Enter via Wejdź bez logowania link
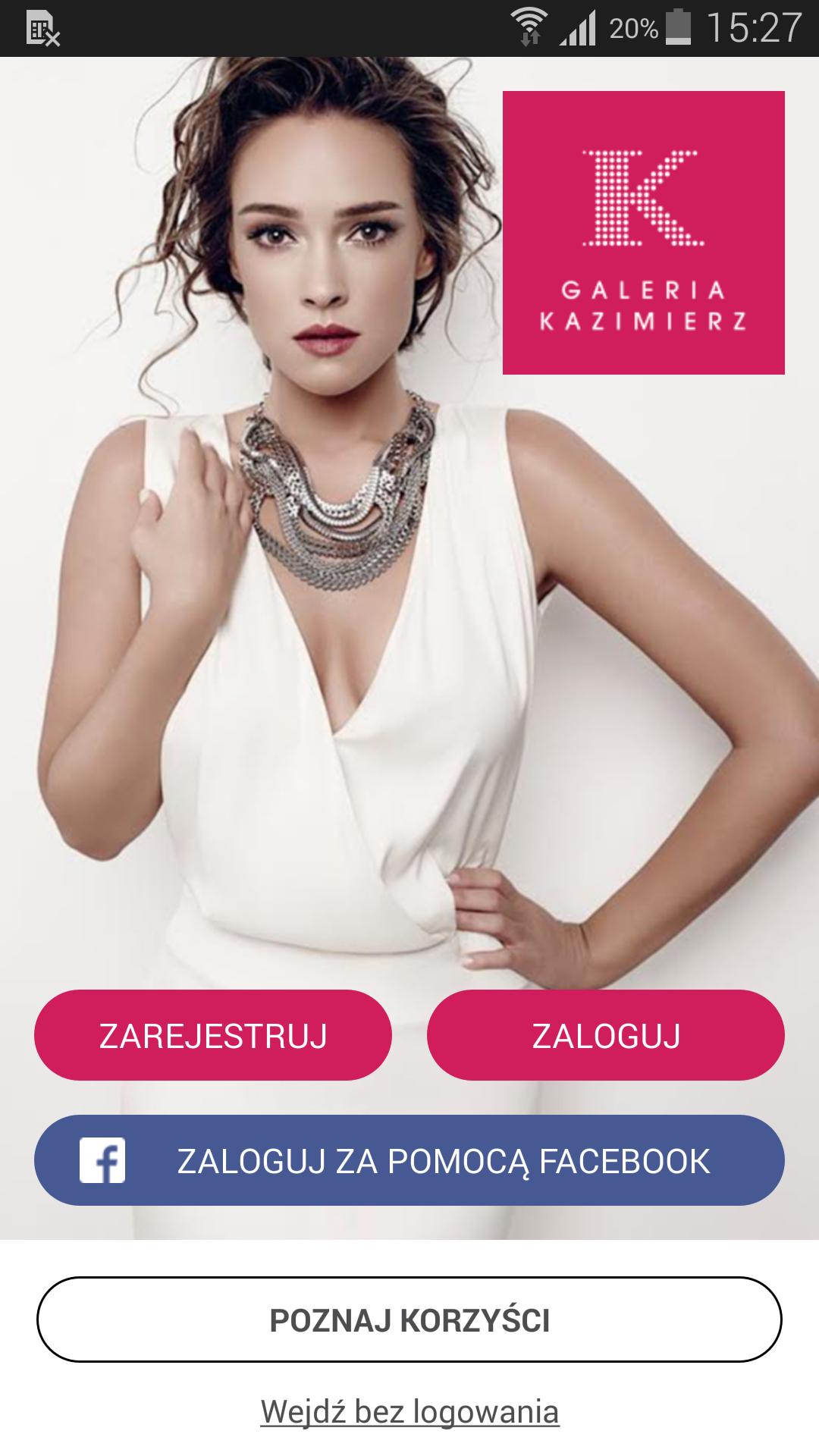819x1456 pixels. pyautogui.click(x=409, y=1412)
